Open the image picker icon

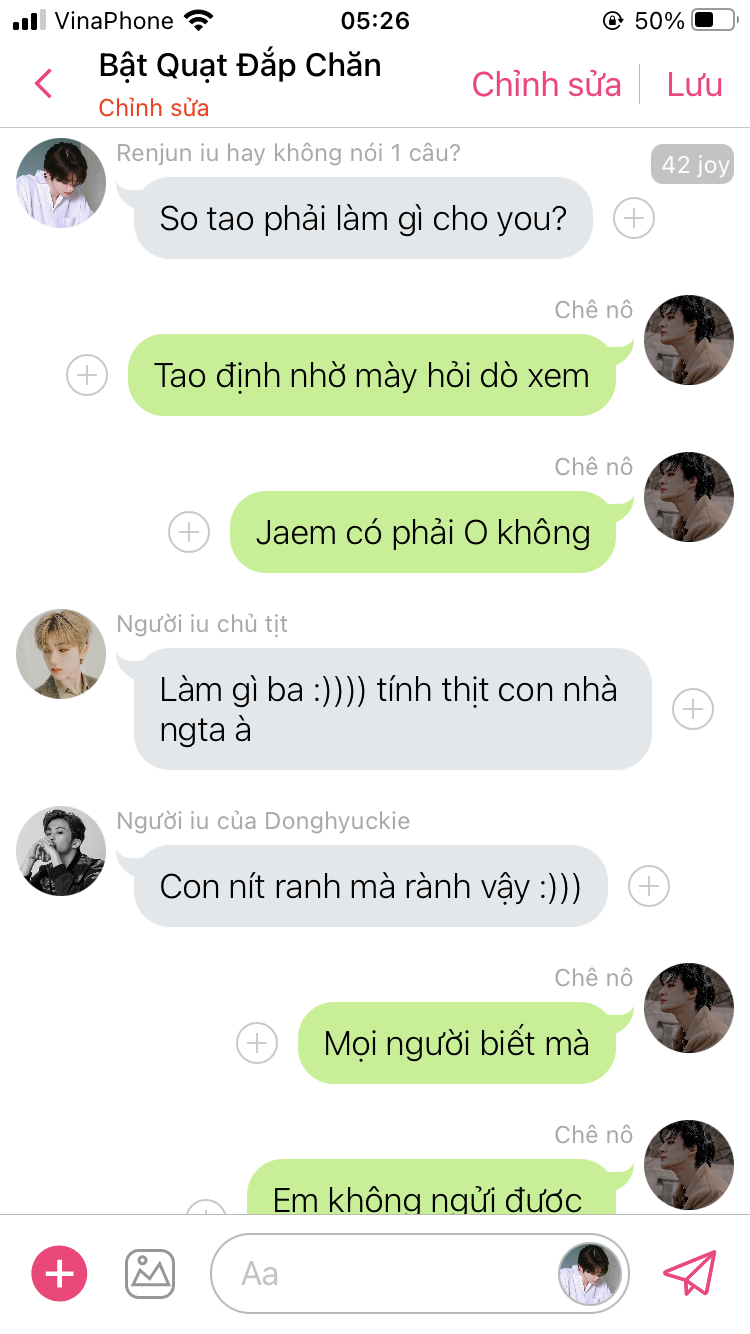[x=150, y=1274]
